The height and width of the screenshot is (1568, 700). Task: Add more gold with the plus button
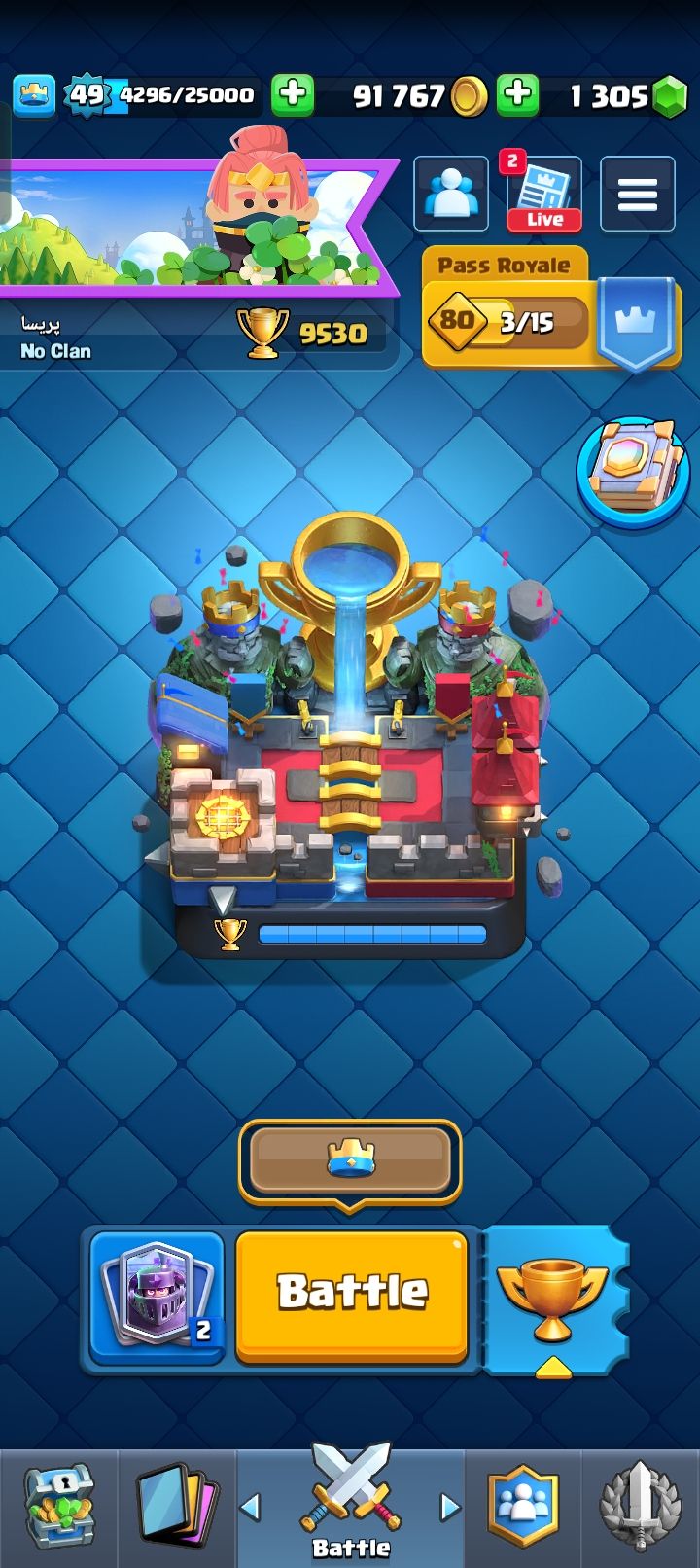point(292,94)
